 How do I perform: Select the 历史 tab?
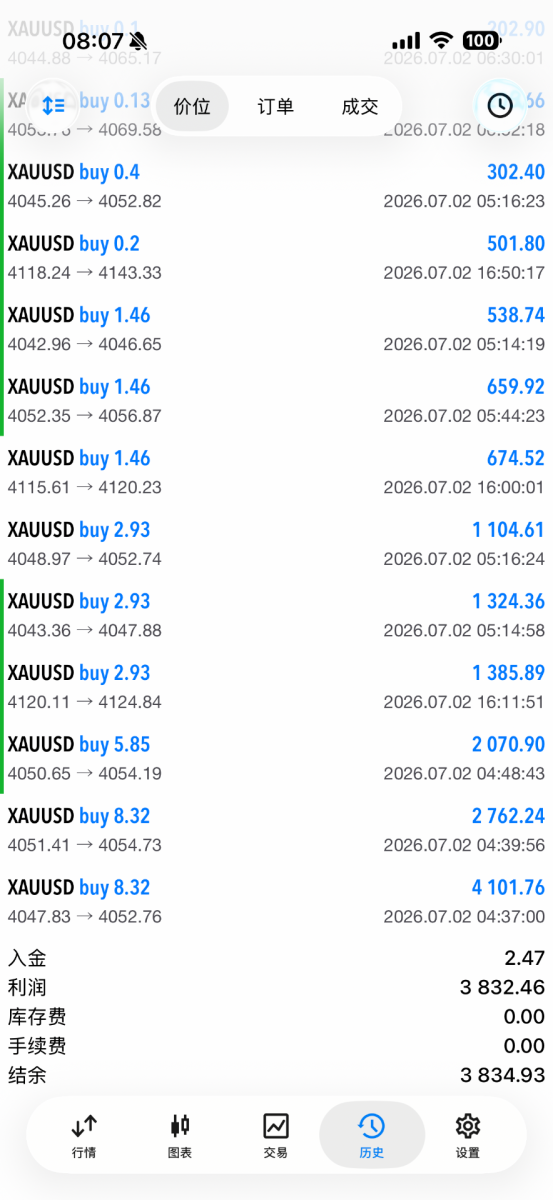[371, 1136]
